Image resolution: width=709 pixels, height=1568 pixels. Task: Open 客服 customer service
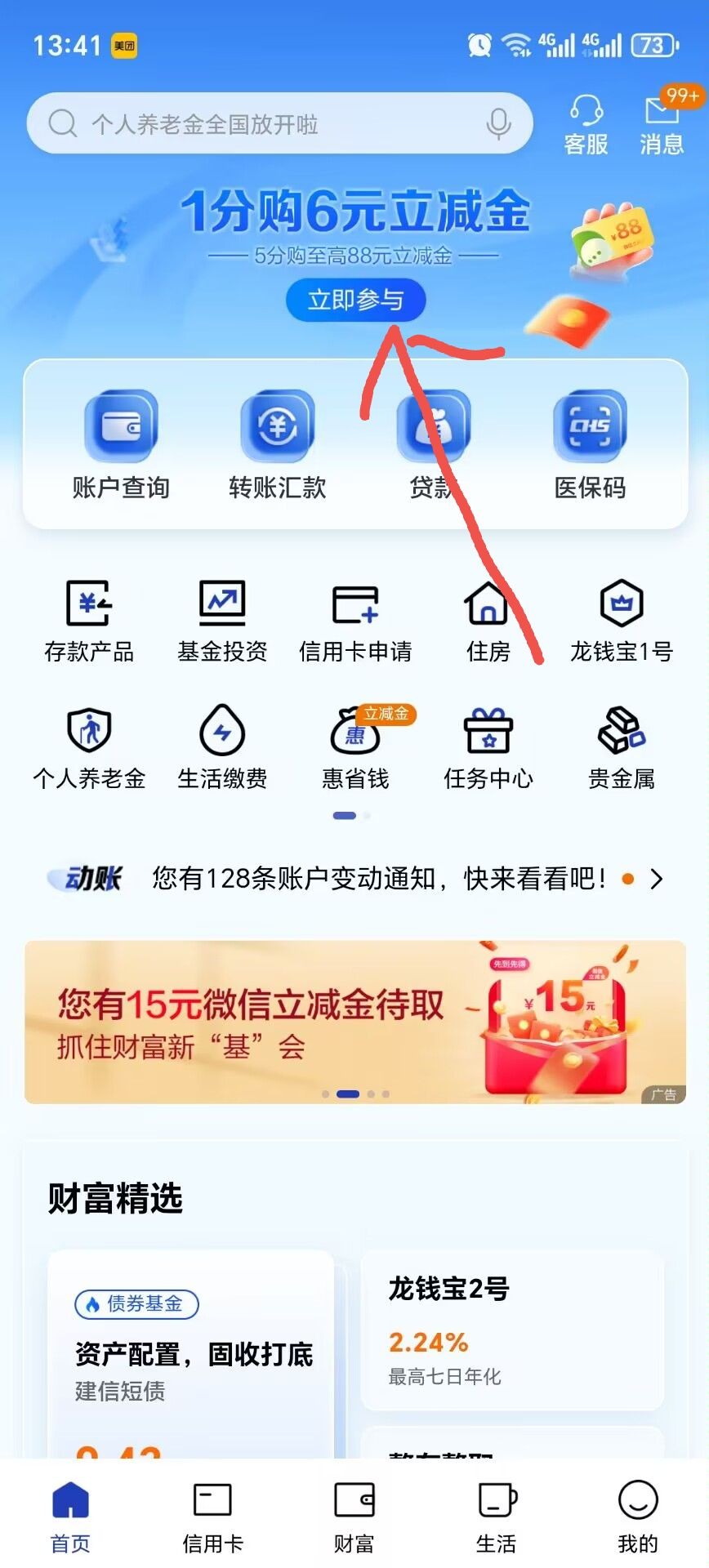coord(586,124)
